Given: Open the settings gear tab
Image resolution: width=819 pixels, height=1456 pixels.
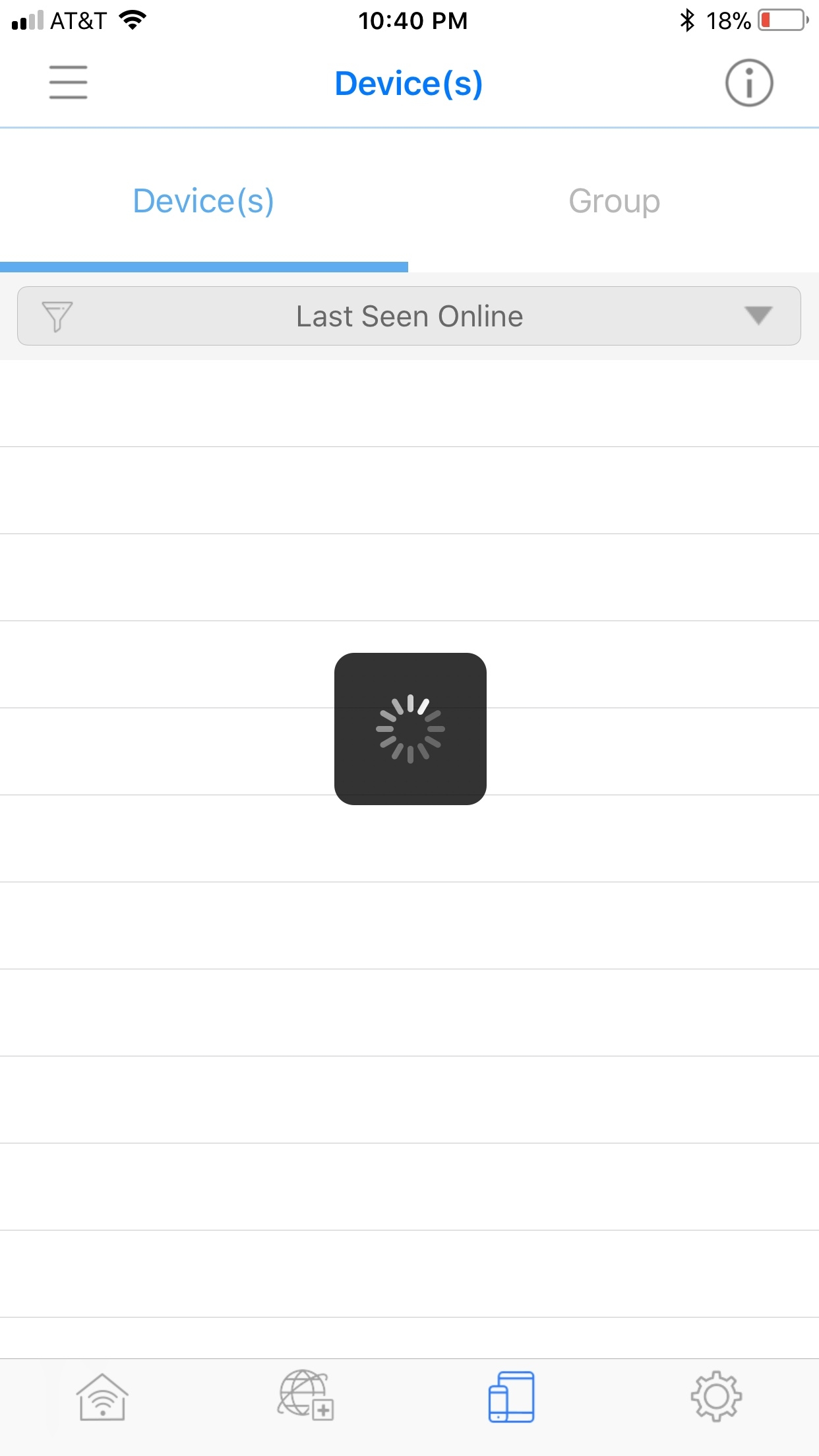Looking at the screenshot, I should pyautogui.click(x=716, y=1397).
